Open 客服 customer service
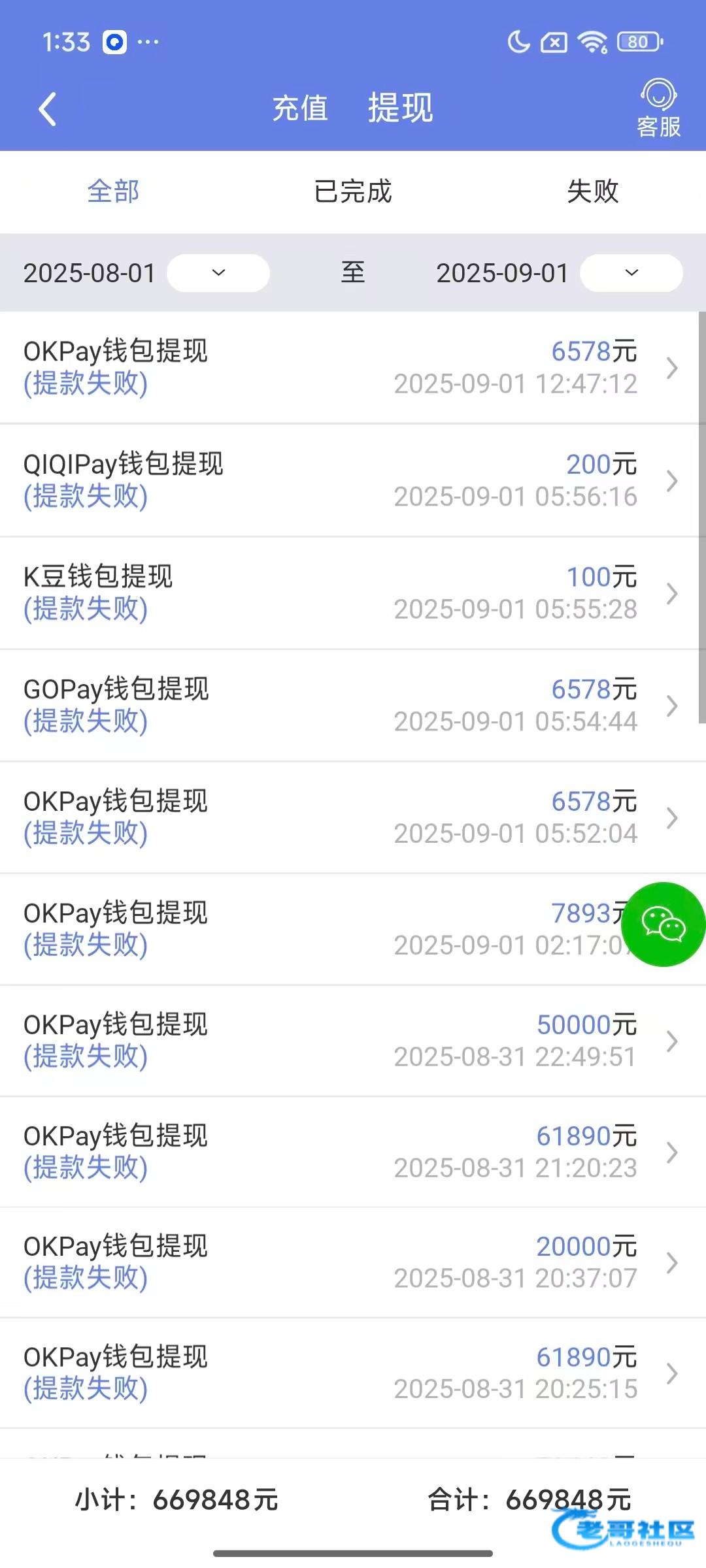Screen dimensions: 706x1568 [x=658, y=108]
